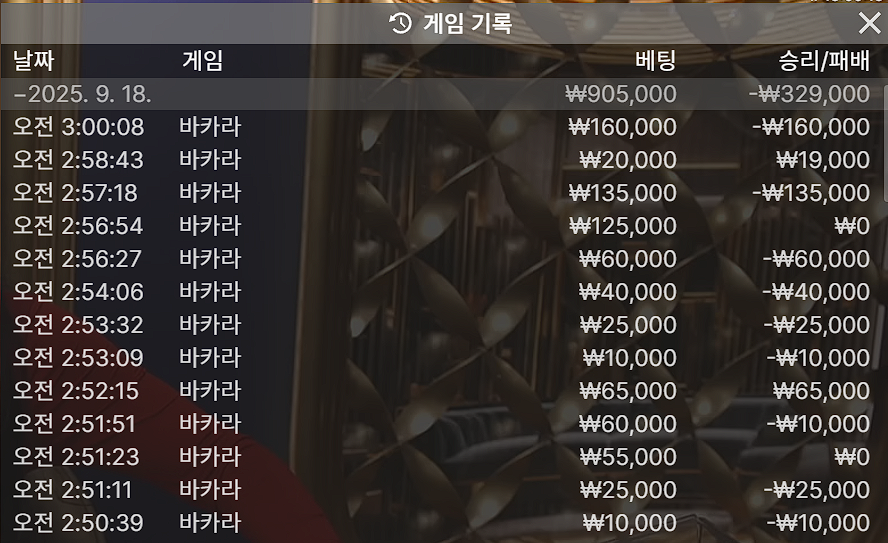Open the 오전 2:51:11 baccarat record
The height and width of the screenshot is (543, 888).
tap(440, 490)
